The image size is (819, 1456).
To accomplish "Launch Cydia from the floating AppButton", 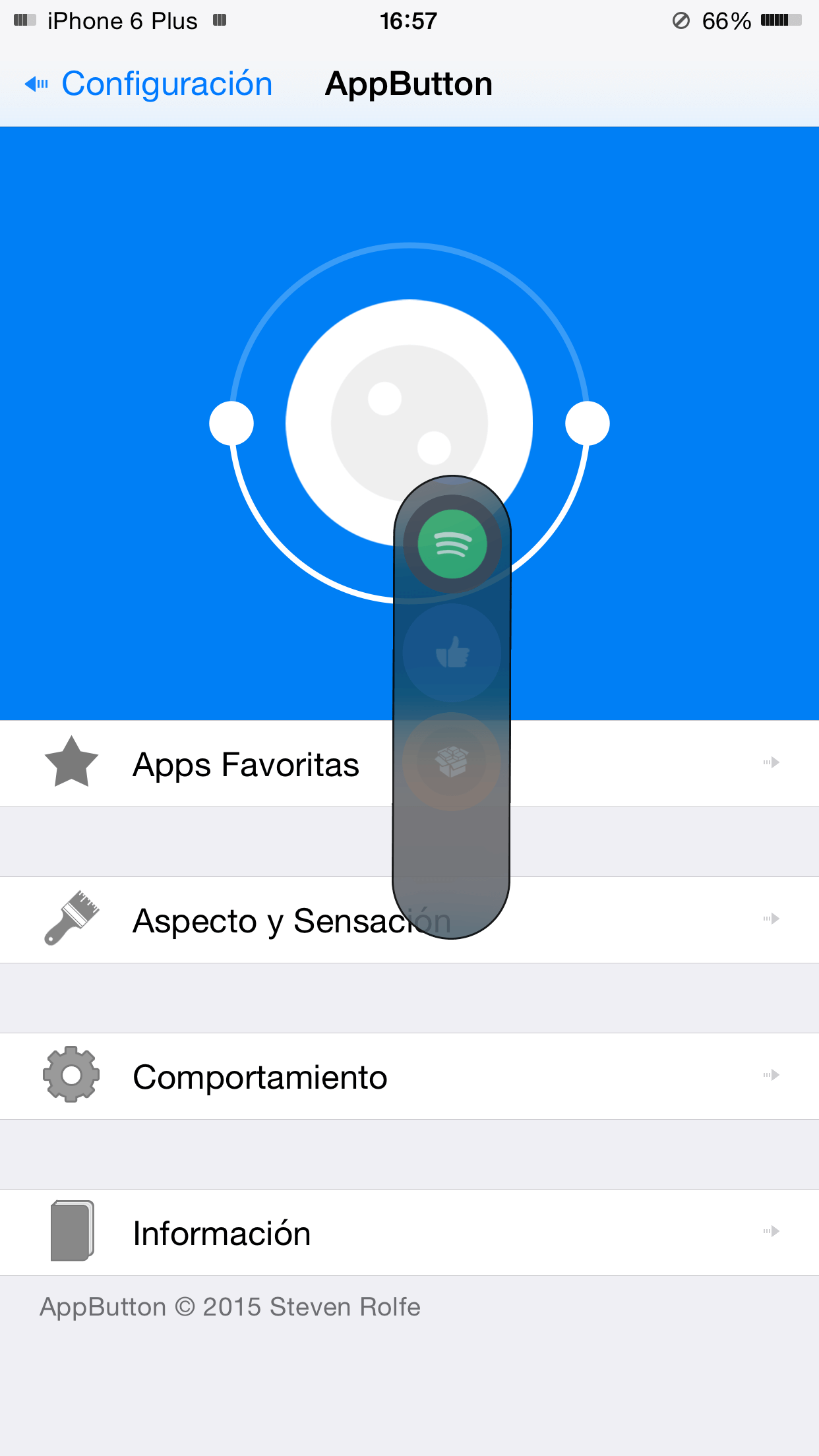I will (452, 762).
